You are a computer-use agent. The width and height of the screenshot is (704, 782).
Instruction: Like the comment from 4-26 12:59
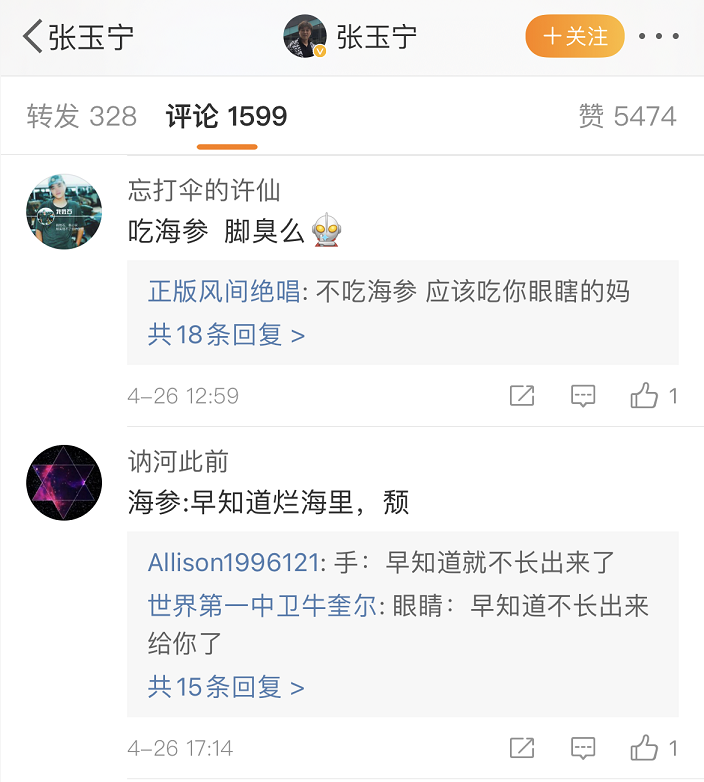[644, 396]
